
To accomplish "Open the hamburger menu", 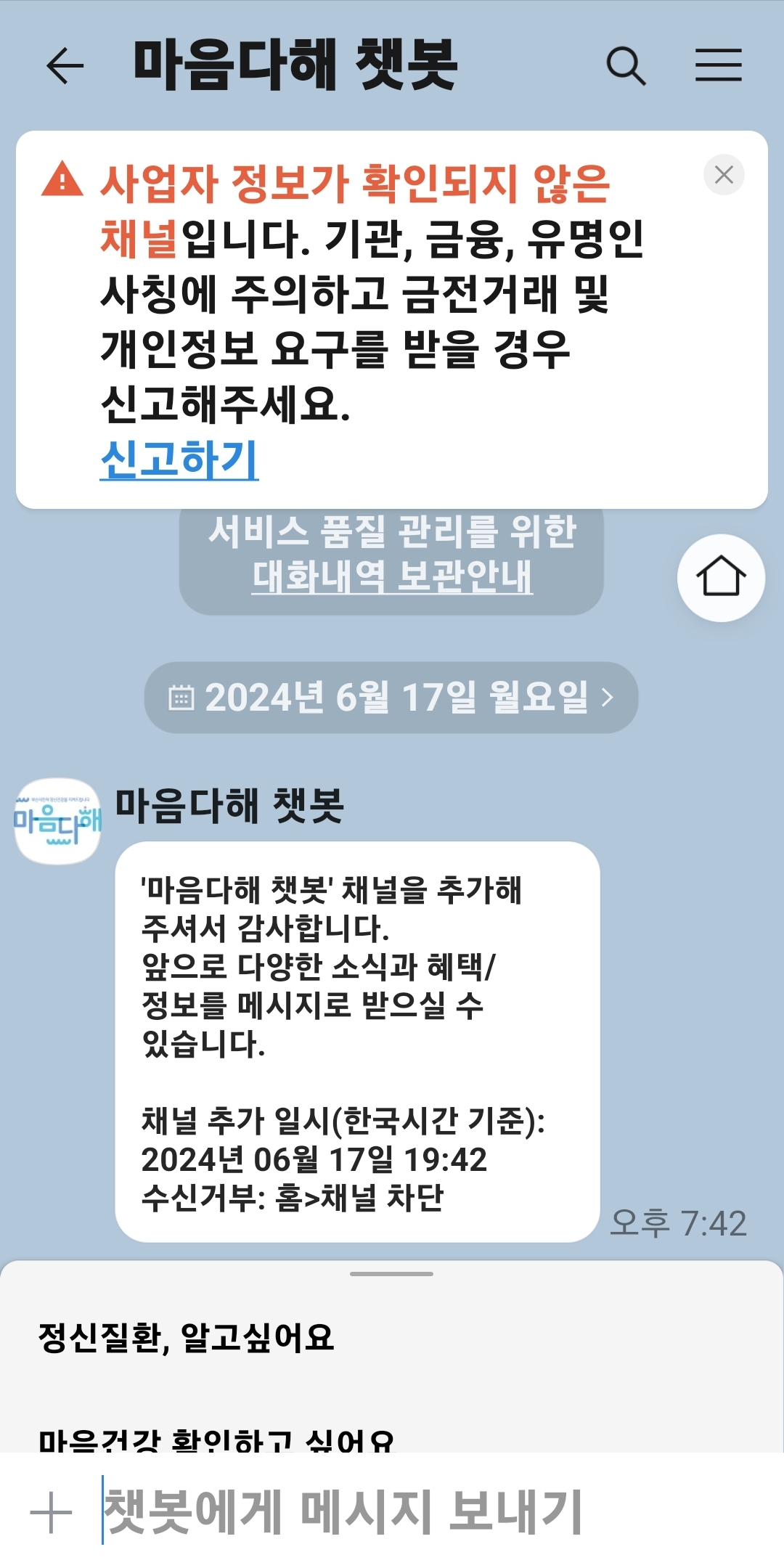I will pyautogui.click(x=718, y=65).
